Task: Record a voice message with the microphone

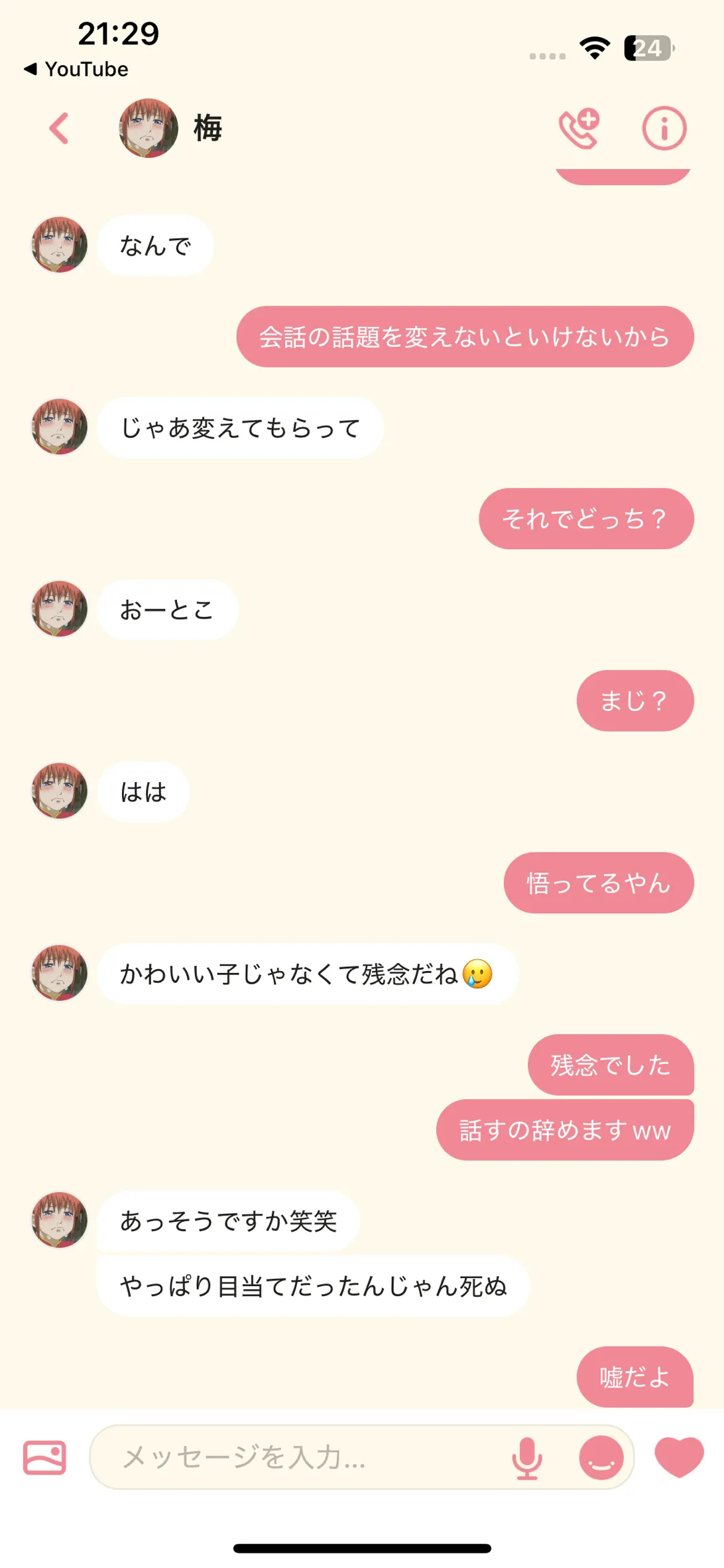Action: [x=527, y=1457]
